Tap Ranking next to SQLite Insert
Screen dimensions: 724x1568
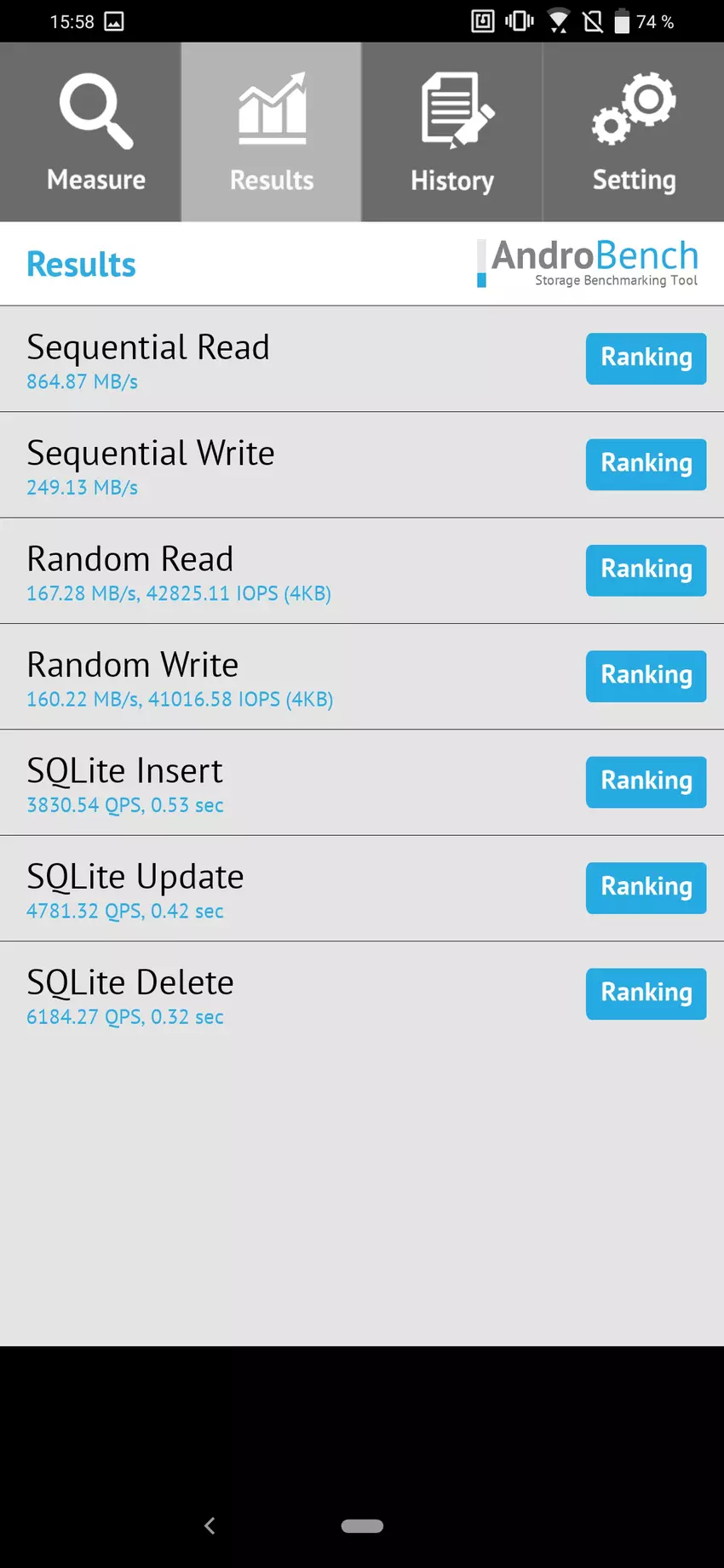click(646, 781)
